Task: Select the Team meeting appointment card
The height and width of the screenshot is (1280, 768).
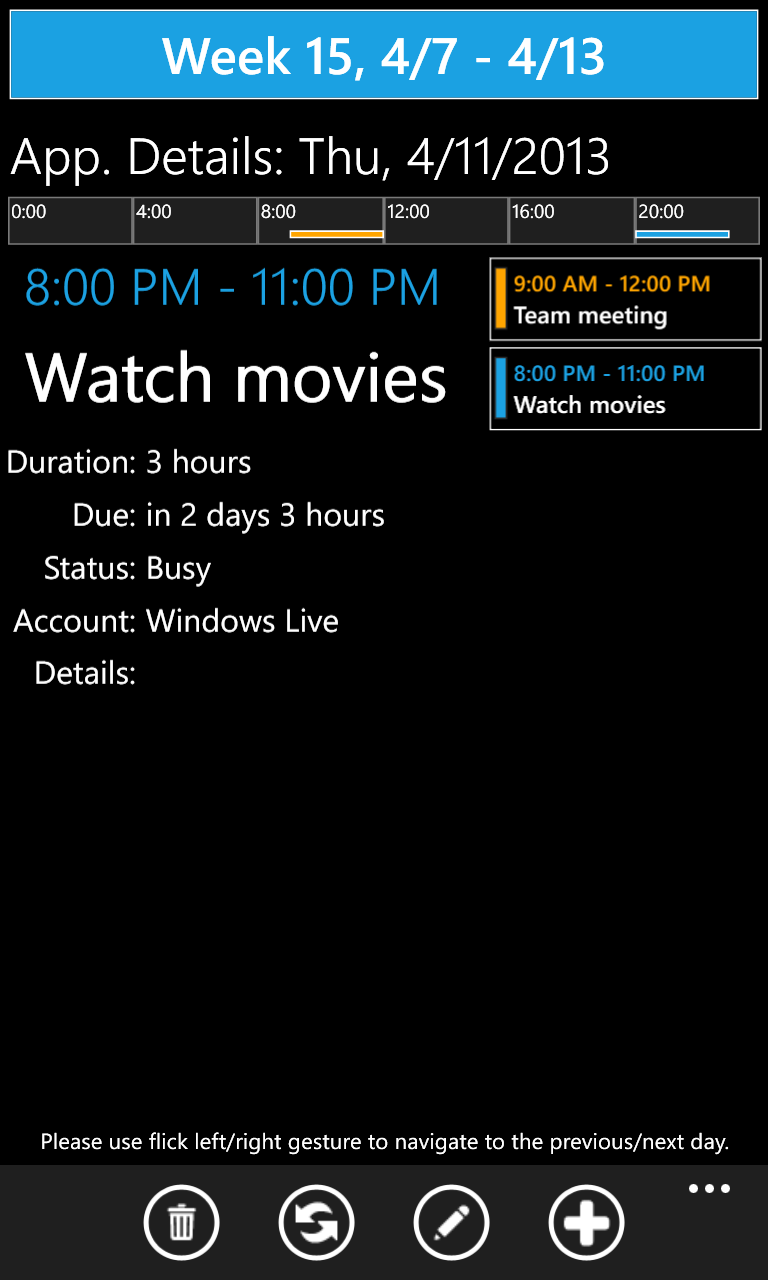Action: click(x=625, y=299)
